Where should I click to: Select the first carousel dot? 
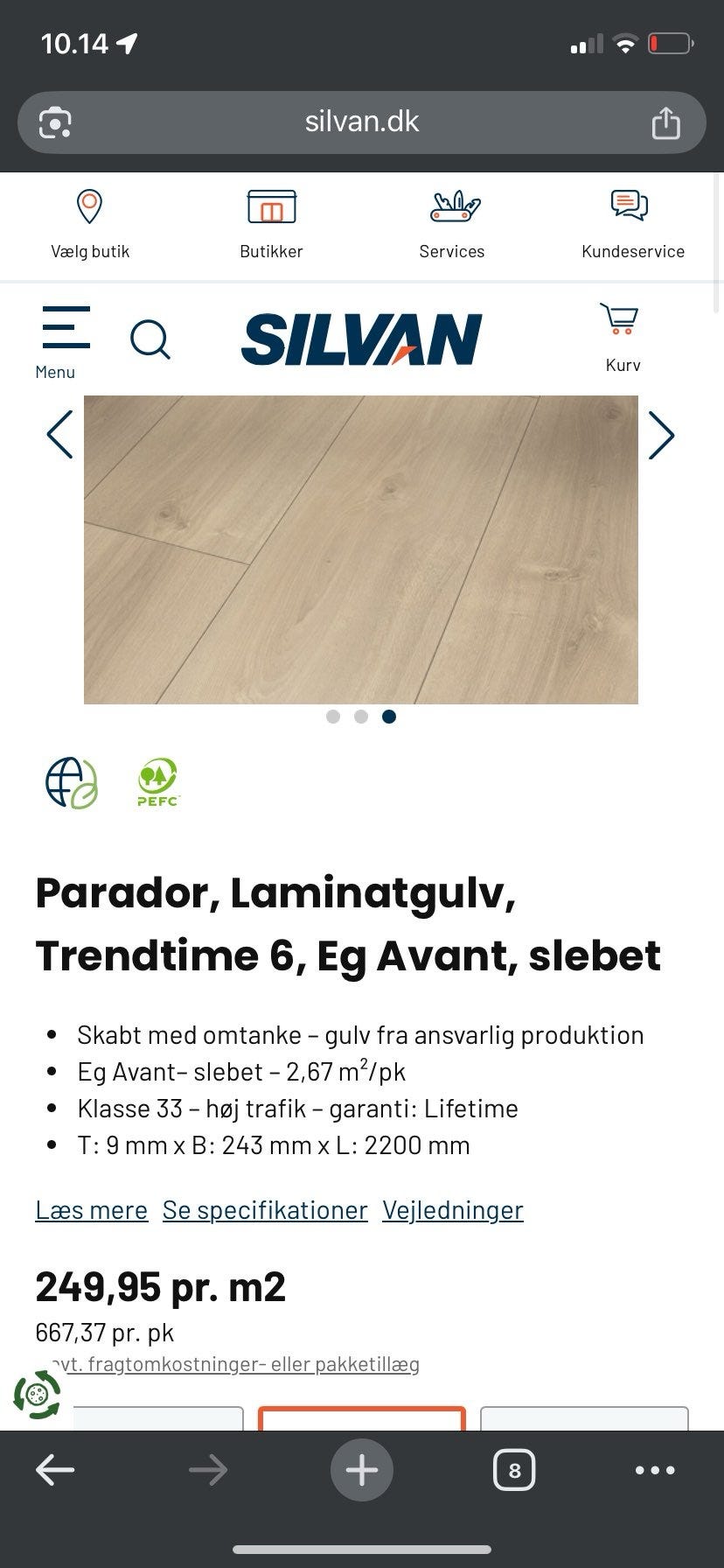click(x=333, y=717)
